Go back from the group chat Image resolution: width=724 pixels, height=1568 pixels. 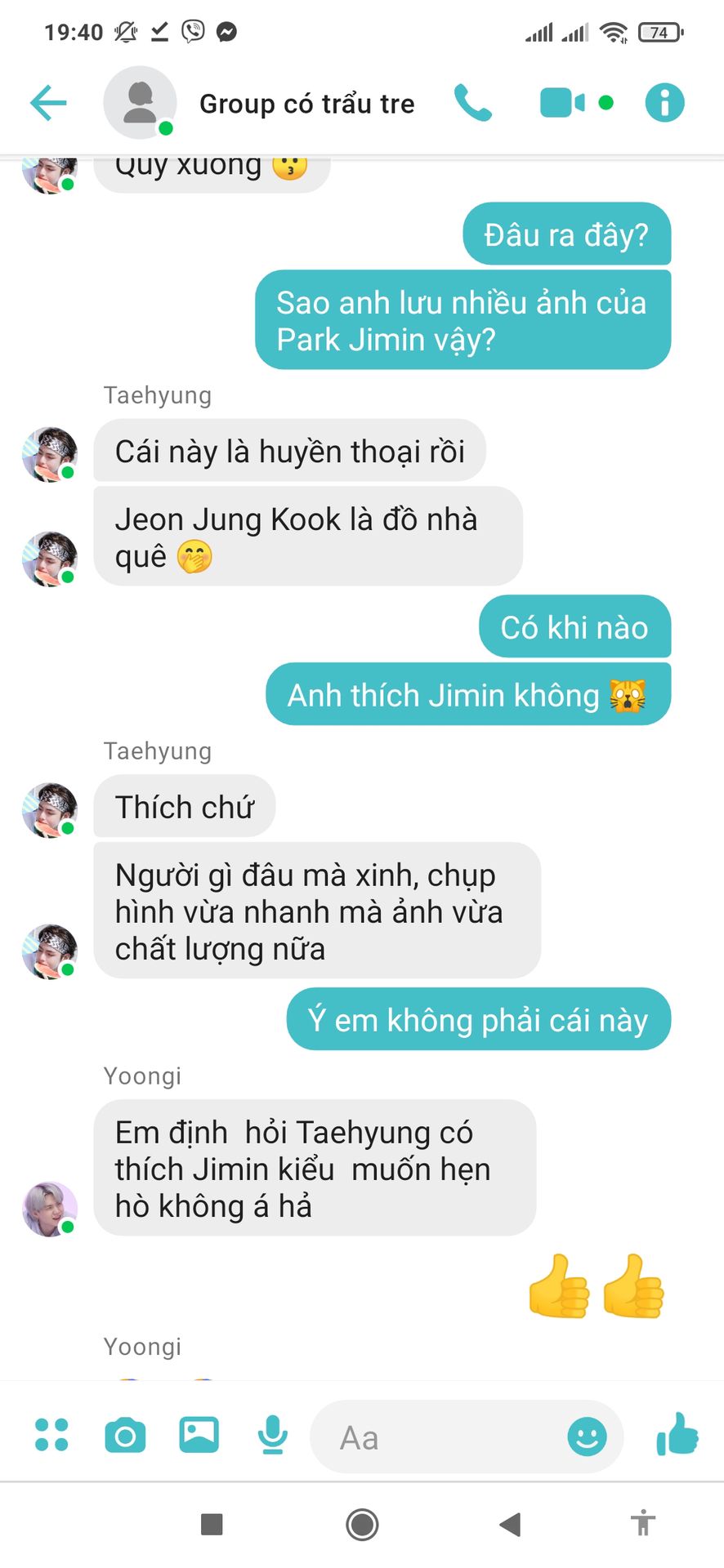tap(48, 103)
